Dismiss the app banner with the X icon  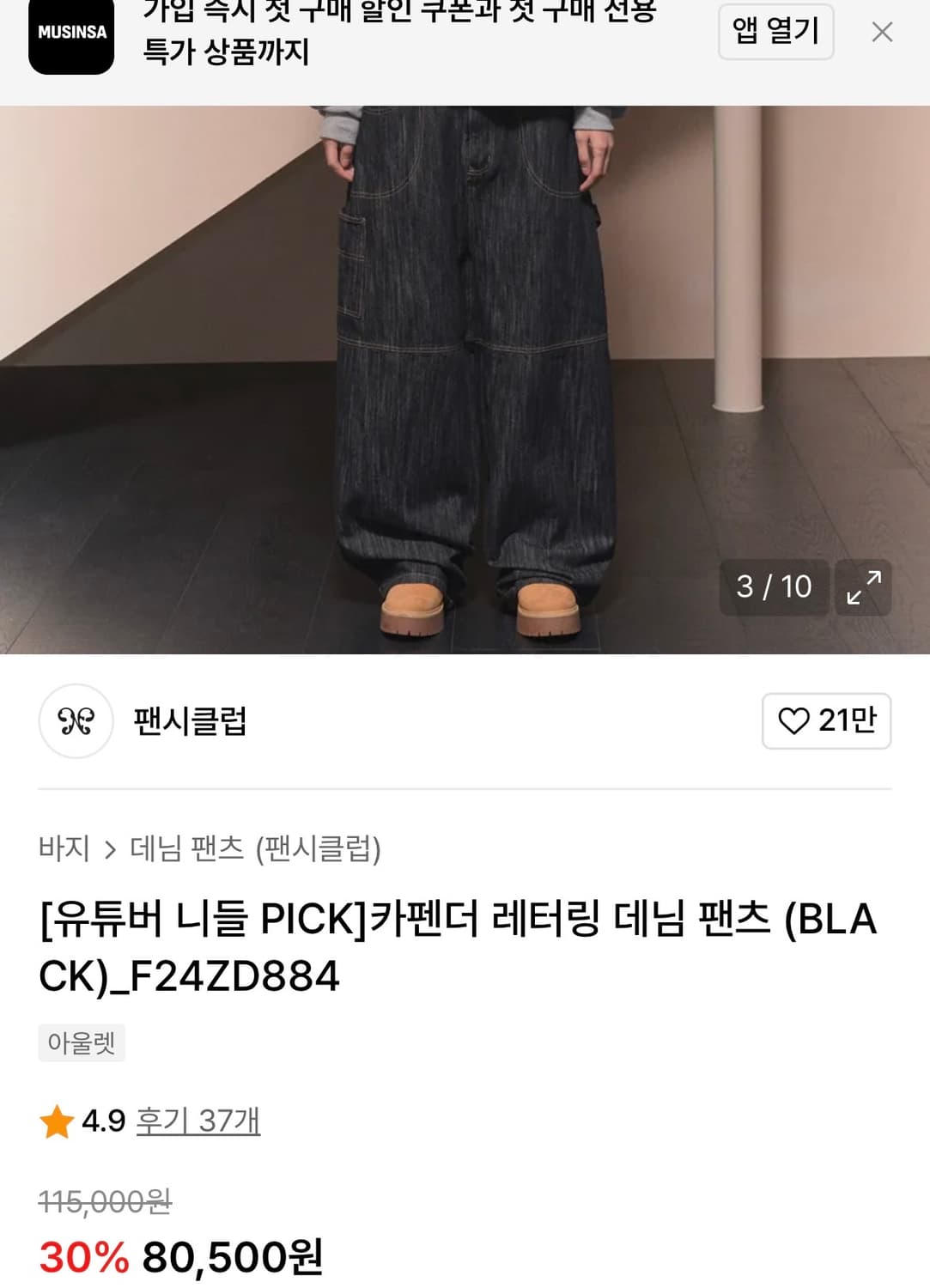coord(882,31)
